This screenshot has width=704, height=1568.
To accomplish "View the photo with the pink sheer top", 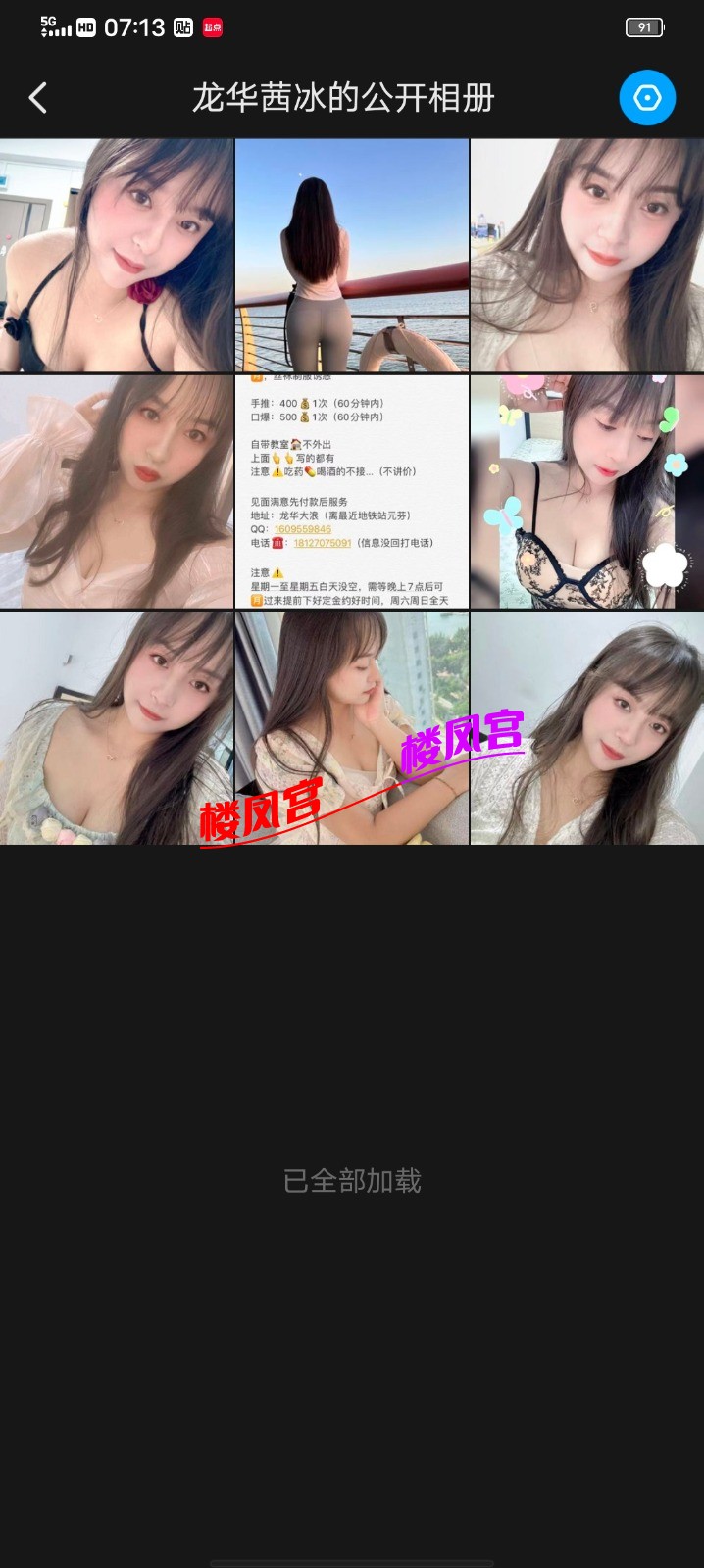I will tap(117, 491).
